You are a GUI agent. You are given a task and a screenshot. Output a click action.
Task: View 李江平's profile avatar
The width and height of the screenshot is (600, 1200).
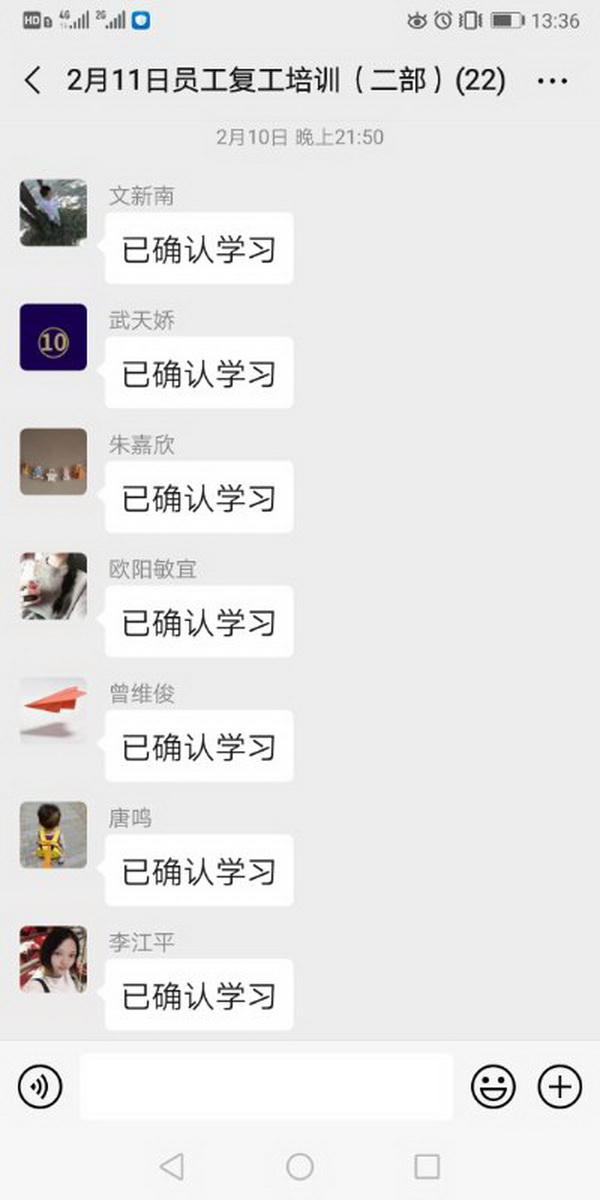pyautogui.click(x=53, y=959)
